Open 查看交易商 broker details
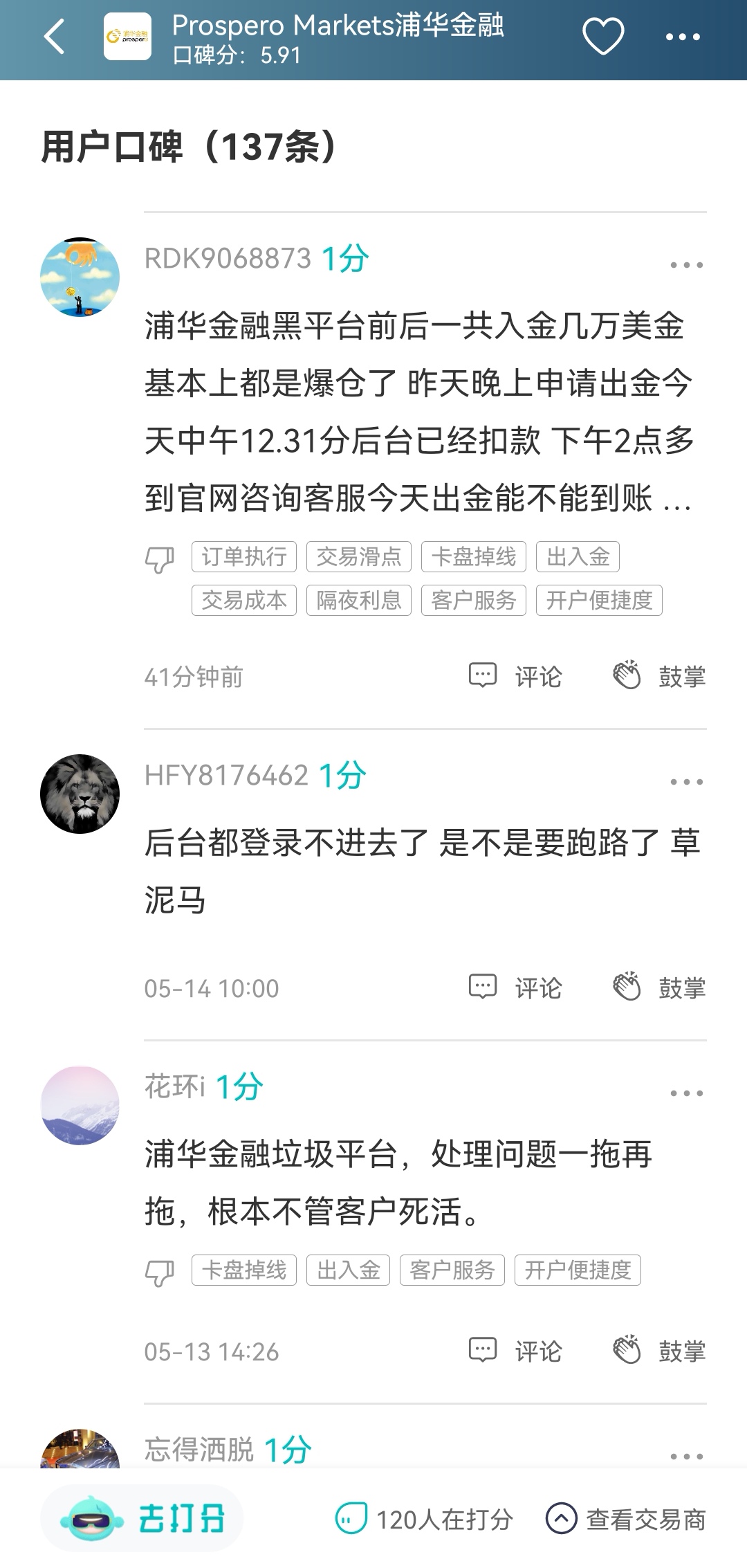Image resolution: width=747 pixels, height=1568 pixels. (x=626, y=1520)
